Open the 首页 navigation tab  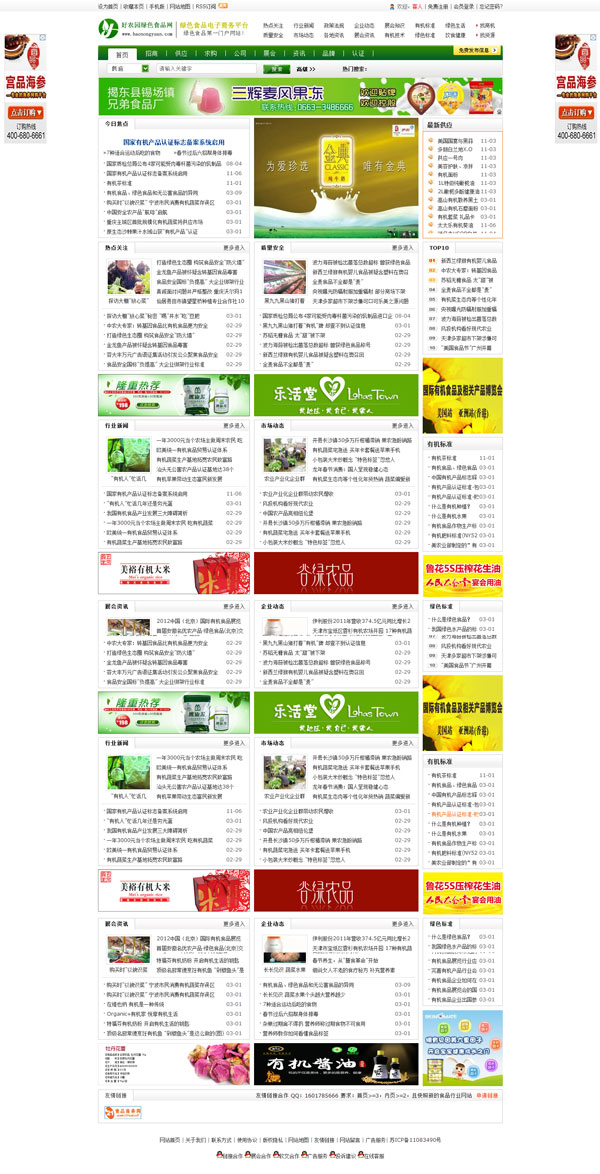click(x=121, y=54)
